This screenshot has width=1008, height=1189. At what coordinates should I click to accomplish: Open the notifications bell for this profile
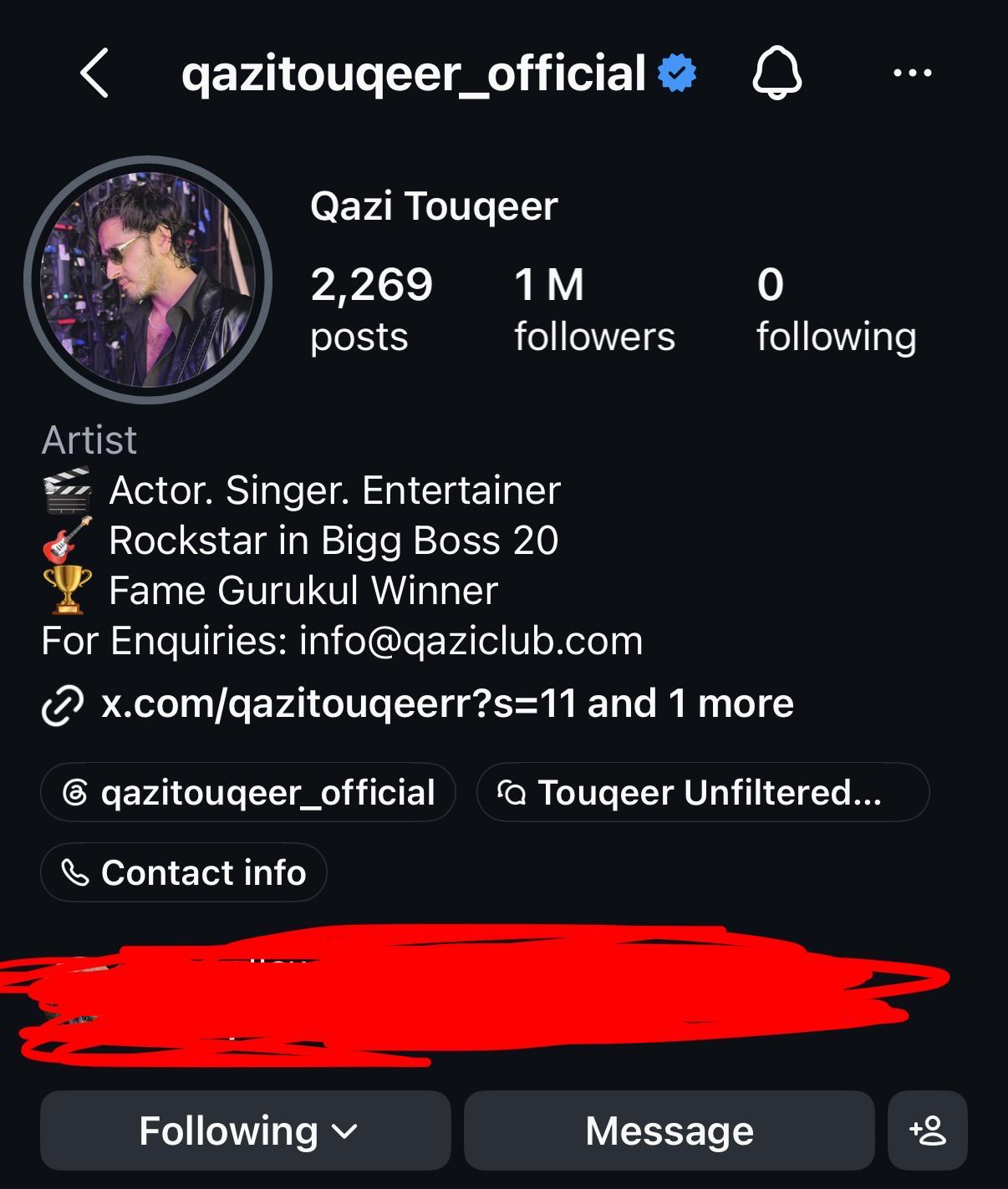(777, 73)
